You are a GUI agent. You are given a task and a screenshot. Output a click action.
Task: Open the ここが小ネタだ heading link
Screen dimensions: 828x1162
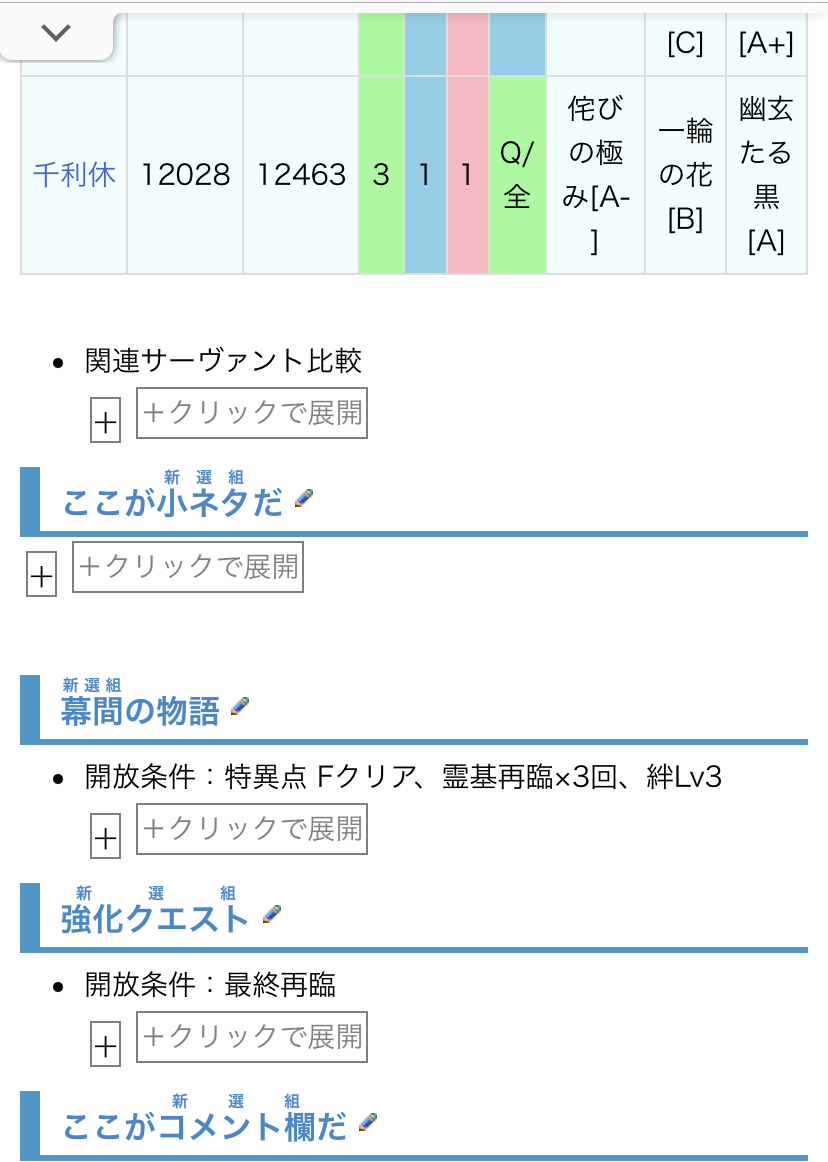[173, 502]
